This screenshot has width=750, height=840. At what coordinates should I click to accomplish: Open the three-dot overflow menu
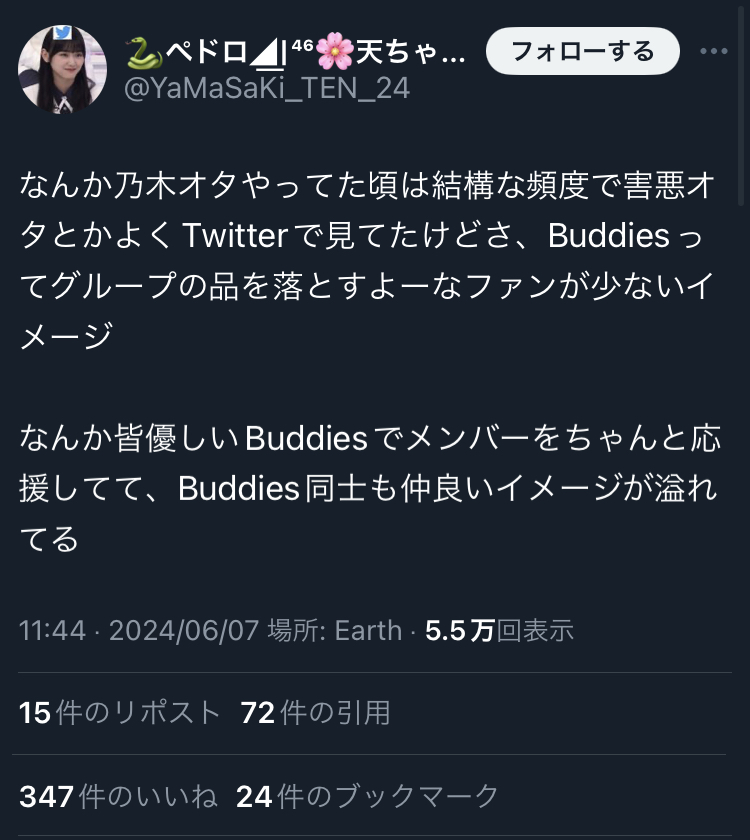(x=713, y=51)
